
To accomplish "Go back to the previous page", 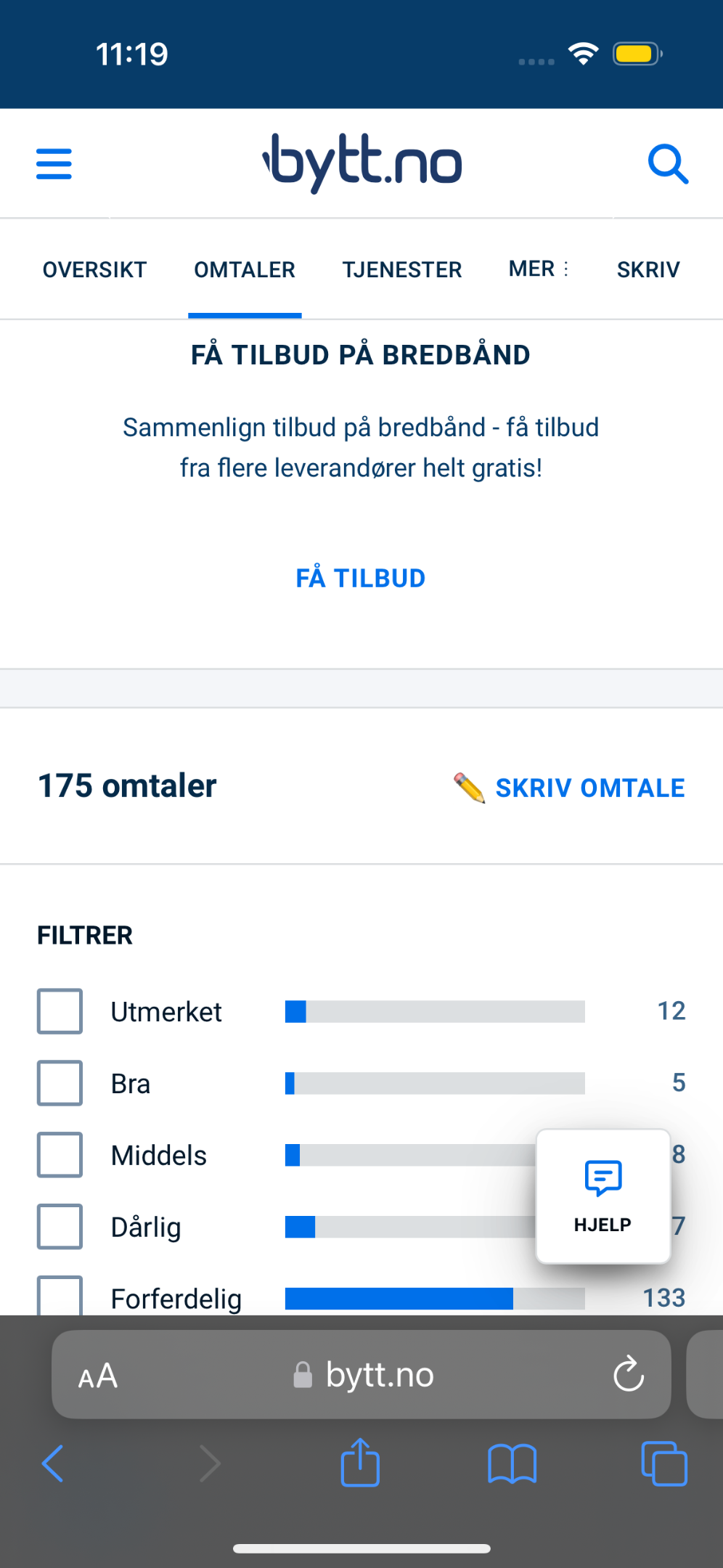I will (52, 1463).
